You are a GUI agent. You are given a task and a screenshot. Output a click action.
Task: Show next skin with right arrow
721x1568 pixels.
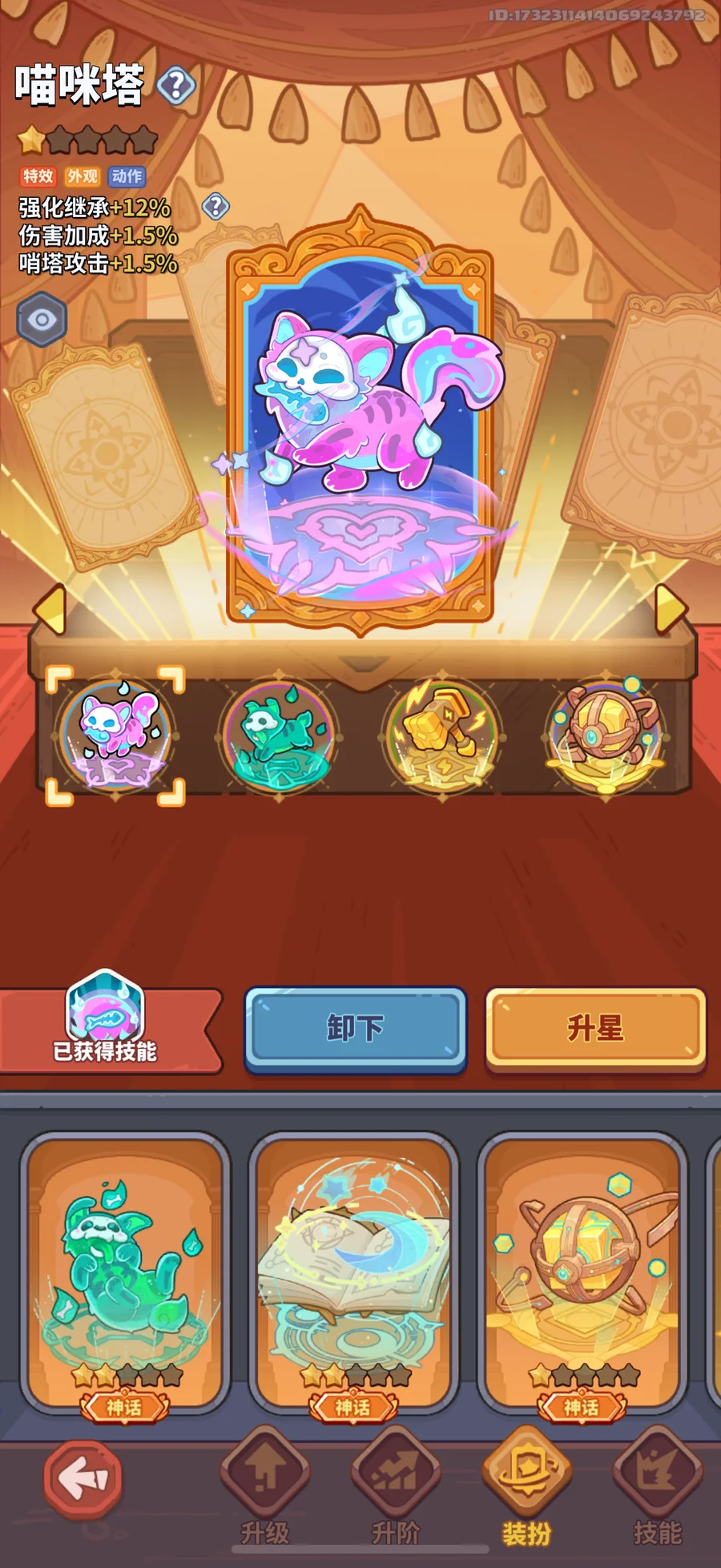tap(671, 609)
